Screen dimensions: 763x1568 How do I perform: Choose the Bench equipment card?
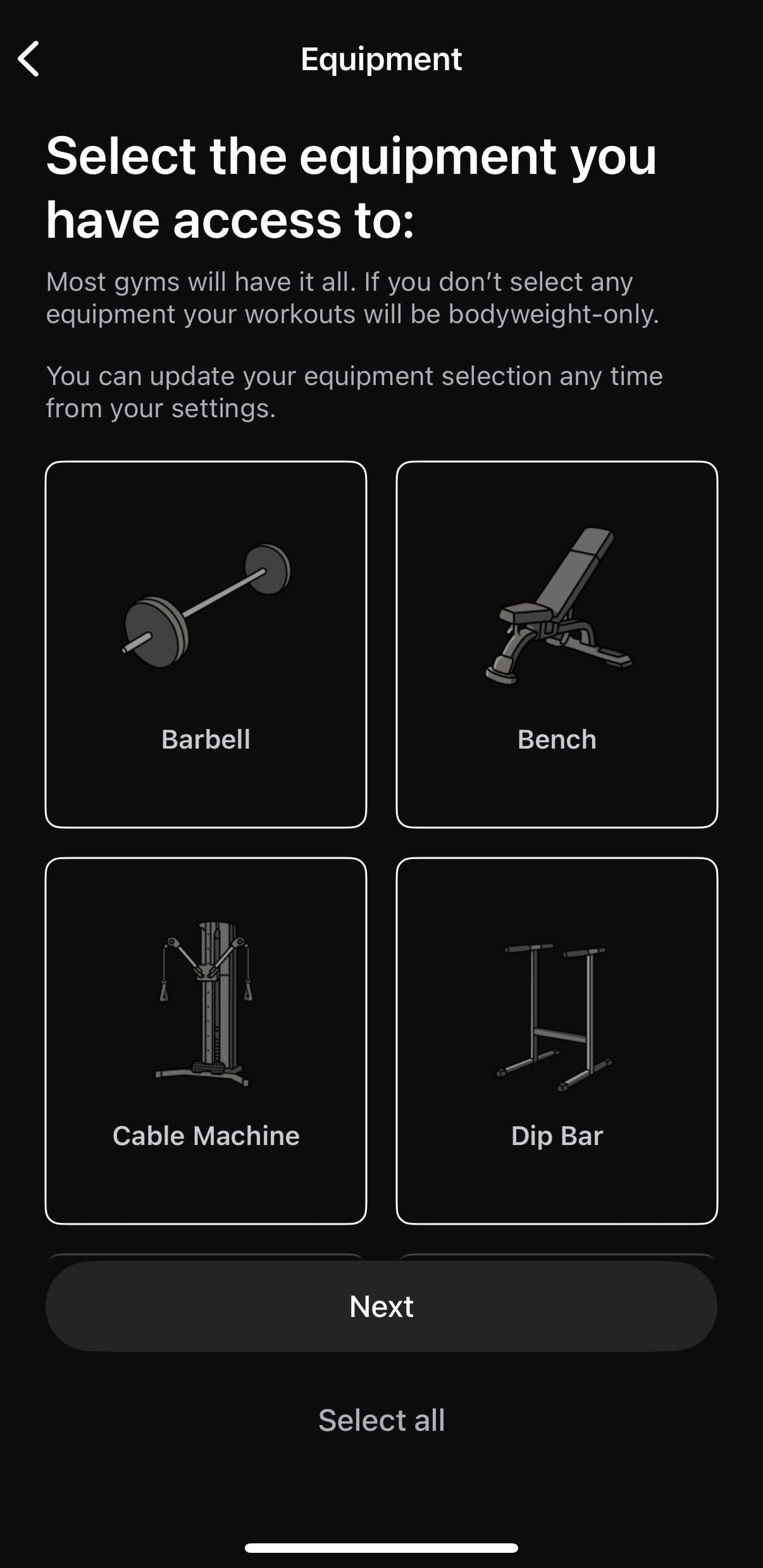[557, 644]
